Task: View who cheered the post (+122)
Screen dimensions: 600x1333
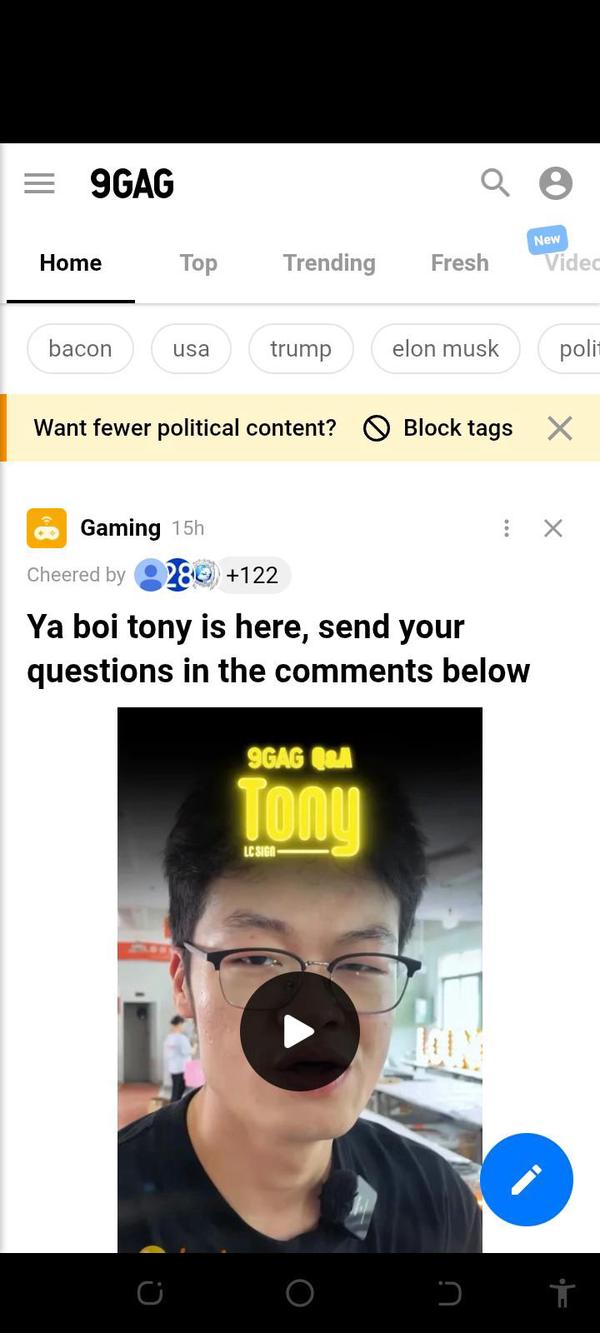Action: tap(251, 575)
